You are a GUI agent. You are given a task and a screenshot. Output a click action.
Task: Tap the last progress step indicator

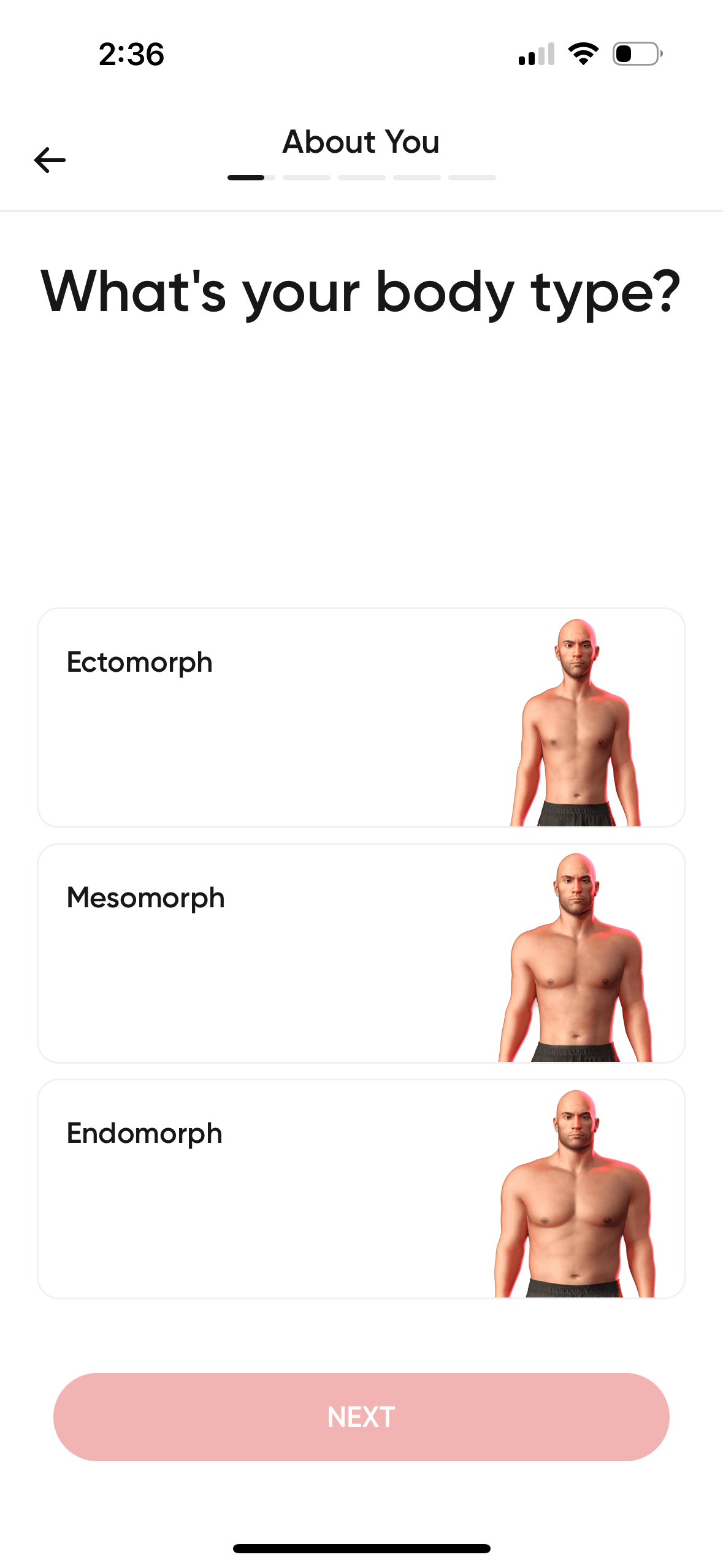tap(472, 177)
